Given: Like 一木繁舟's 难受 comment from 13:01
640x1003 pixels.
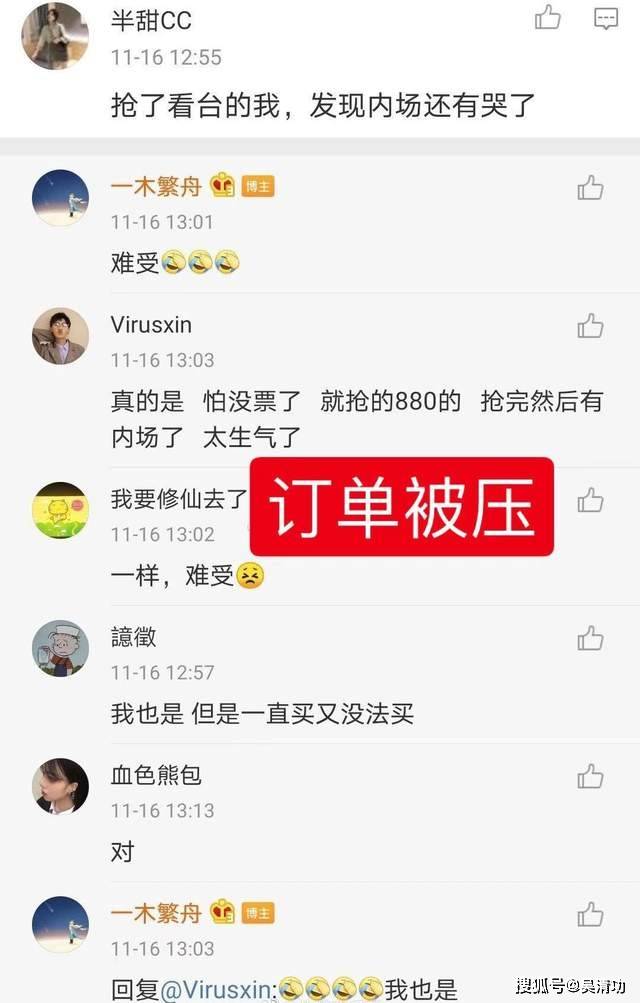Looking at the screenshot, I should (590, 187).
